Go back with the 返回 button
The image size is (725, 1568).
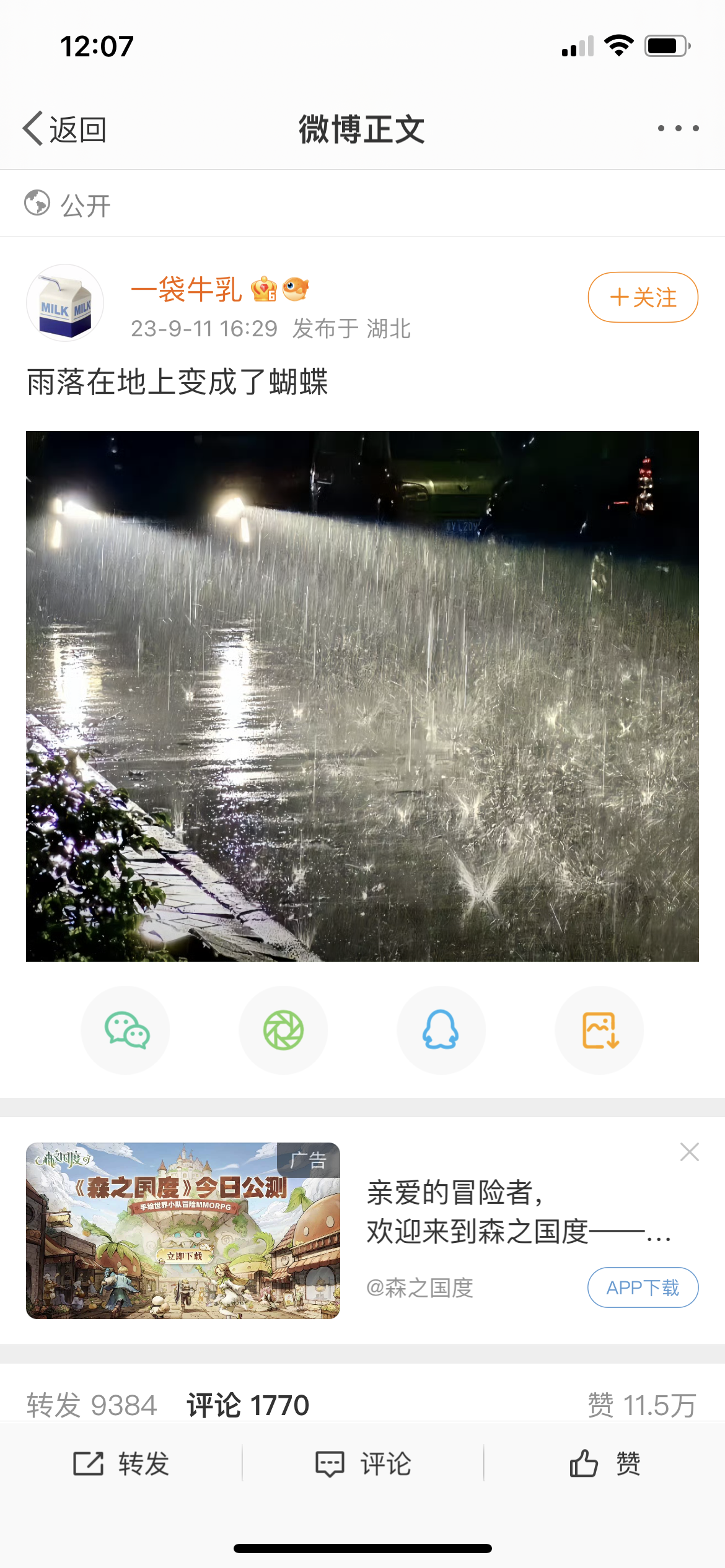pos(64,129)
